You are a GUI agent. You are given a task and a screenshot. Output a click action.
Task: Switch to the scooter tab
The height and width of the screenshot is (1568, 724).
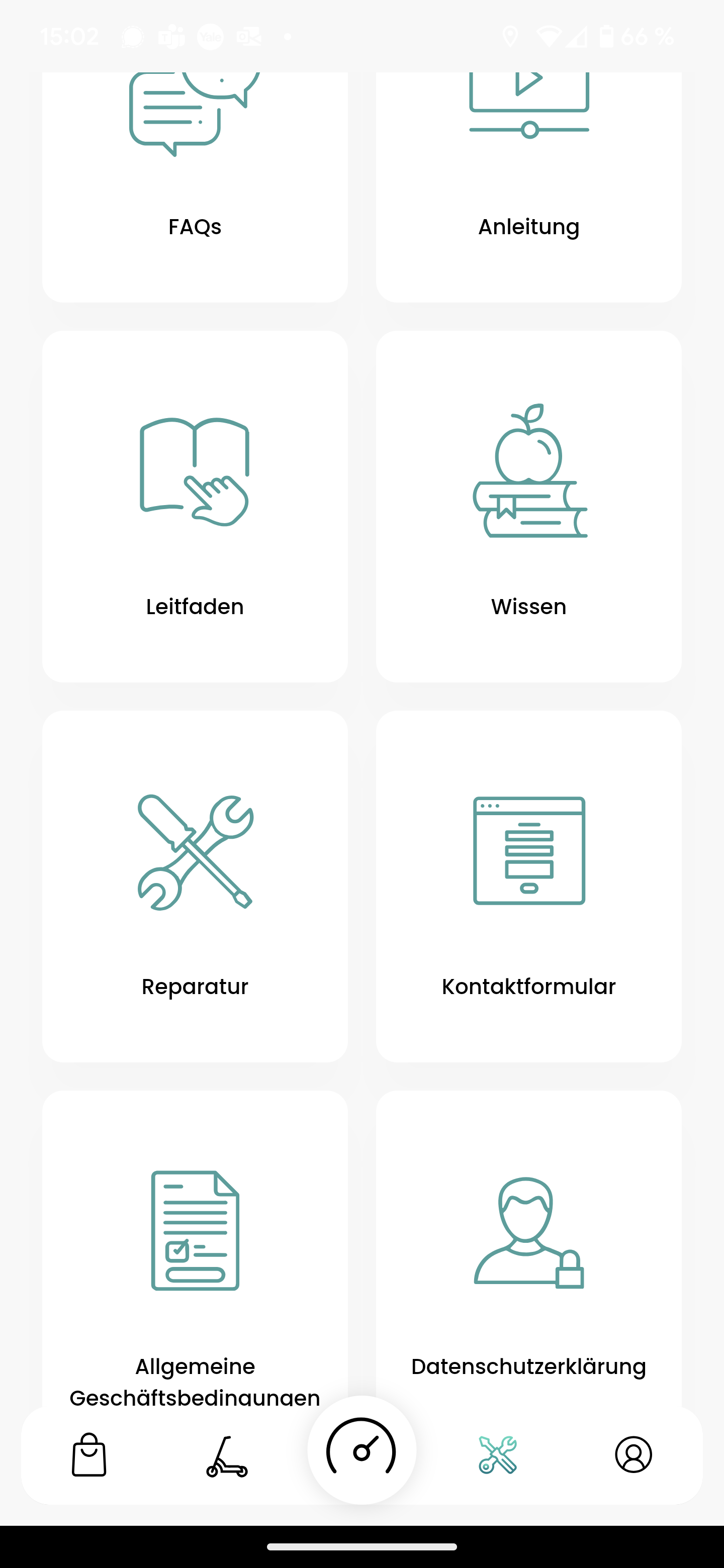(x=227, y=1456)
